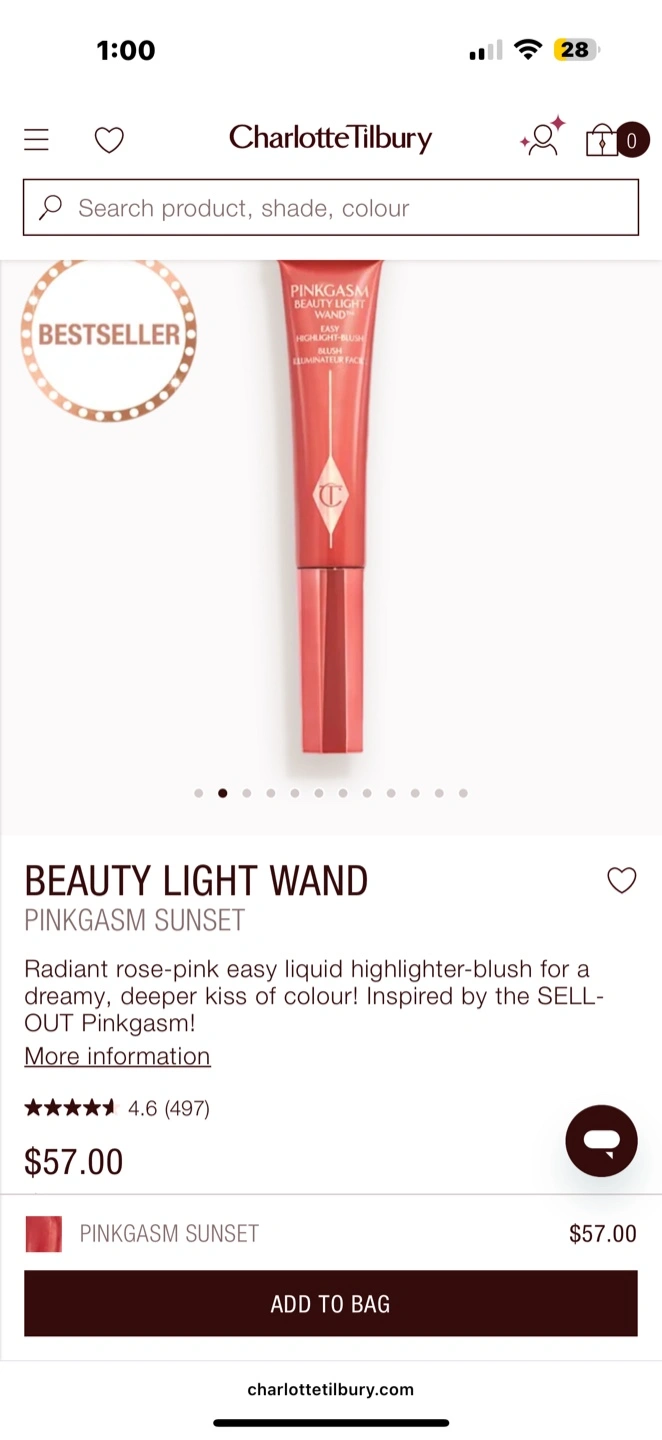Image resolution: width=662 pixels, height=1440 pixels.
Task: Open the live chat bubble
Action: pyautogui.click(x=601, y=1141)
